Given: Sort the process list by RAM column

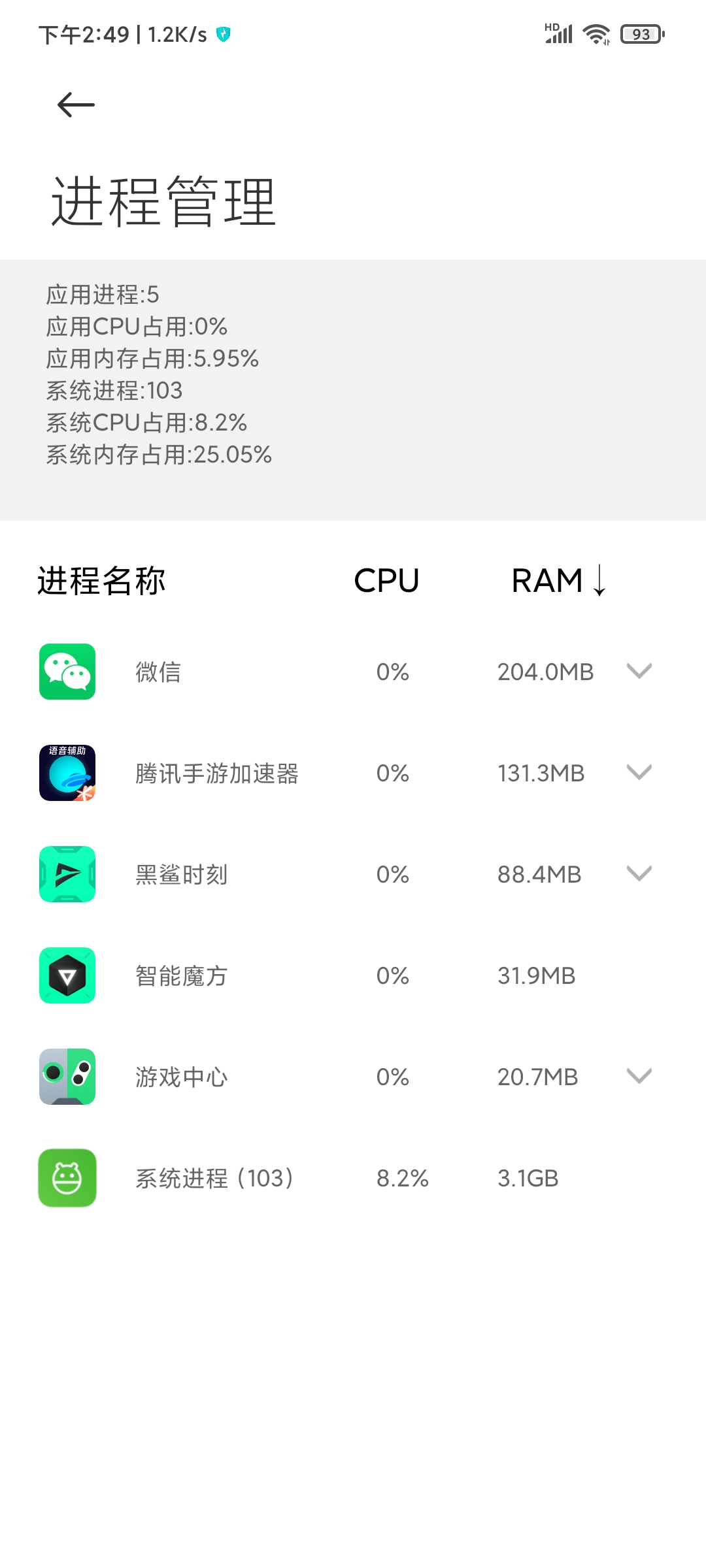Looking at the screenshot, I should pos(559,580).
